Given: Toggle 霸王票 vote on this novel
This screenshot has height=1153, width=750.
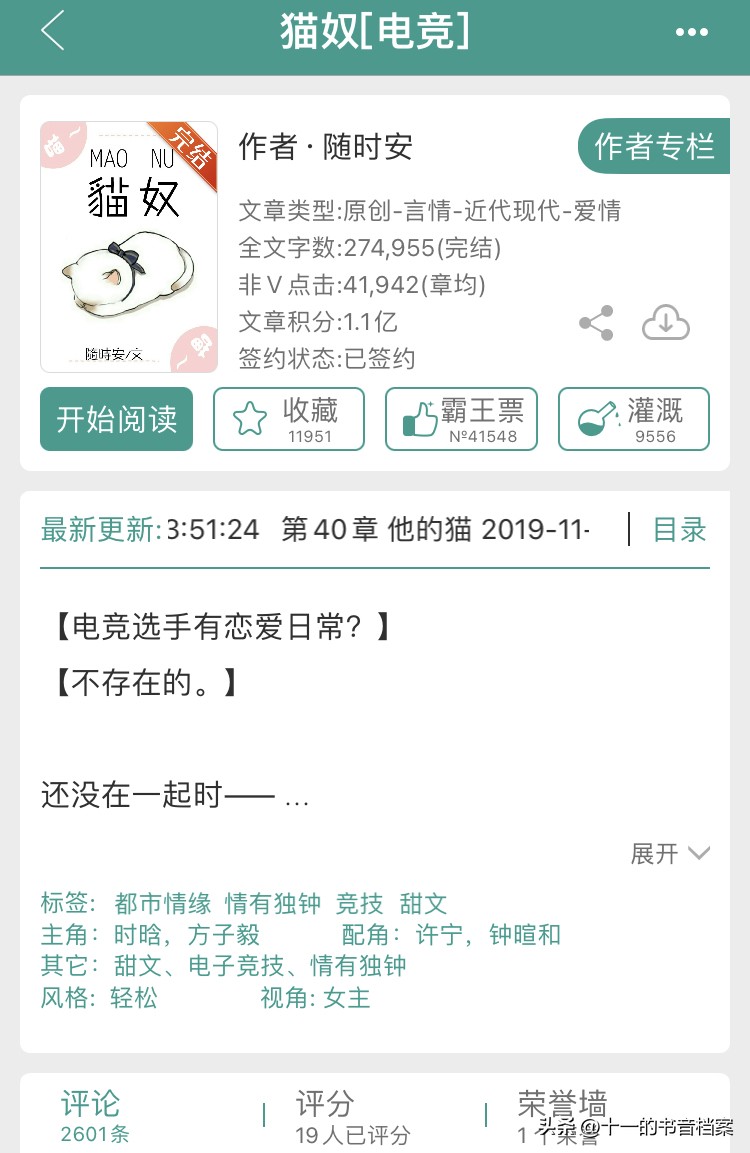Looking at the screenshot, I should point(461,419).
